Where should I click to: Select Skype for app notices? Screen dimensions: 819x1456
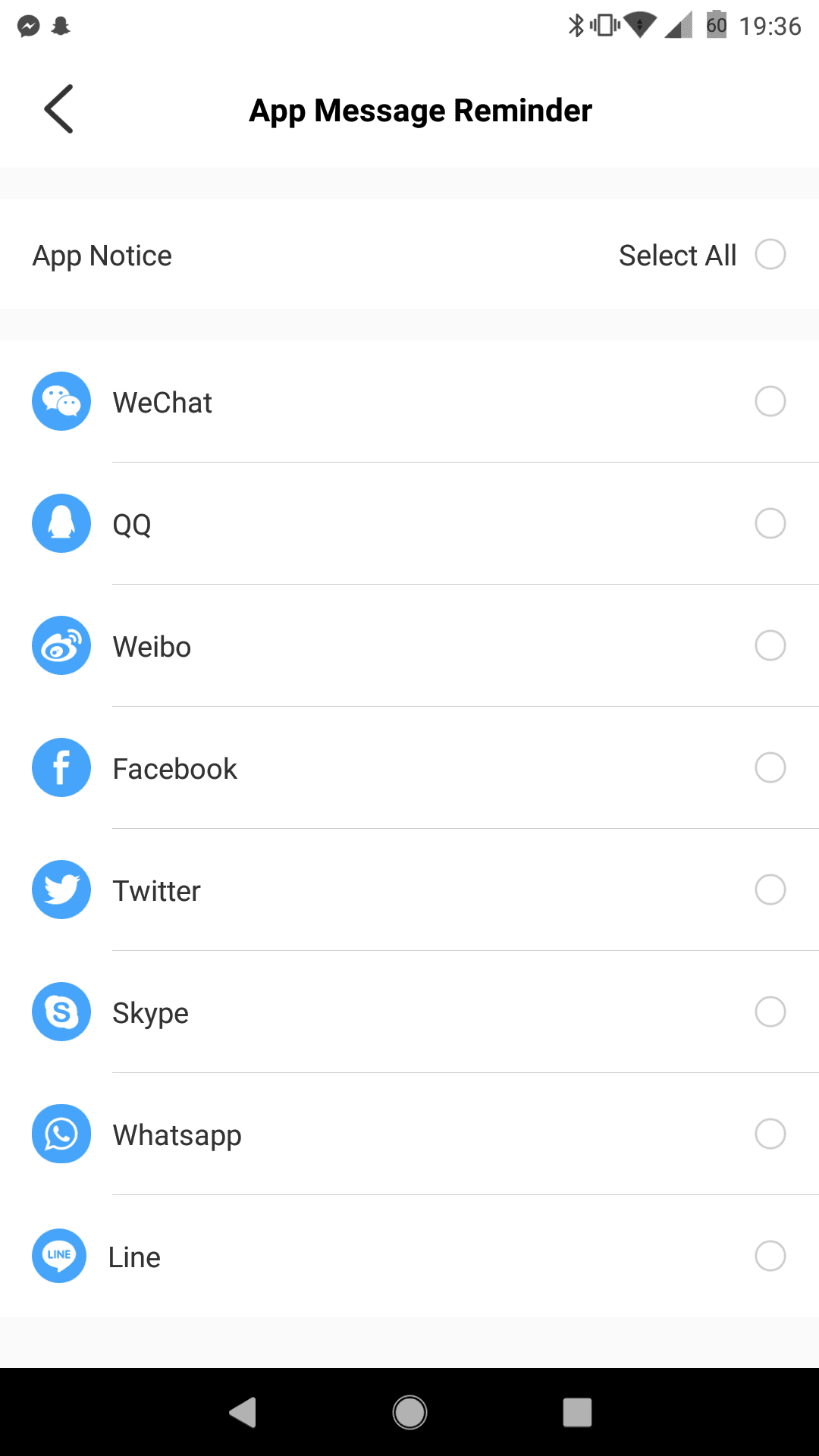[x=770, y=1012]
